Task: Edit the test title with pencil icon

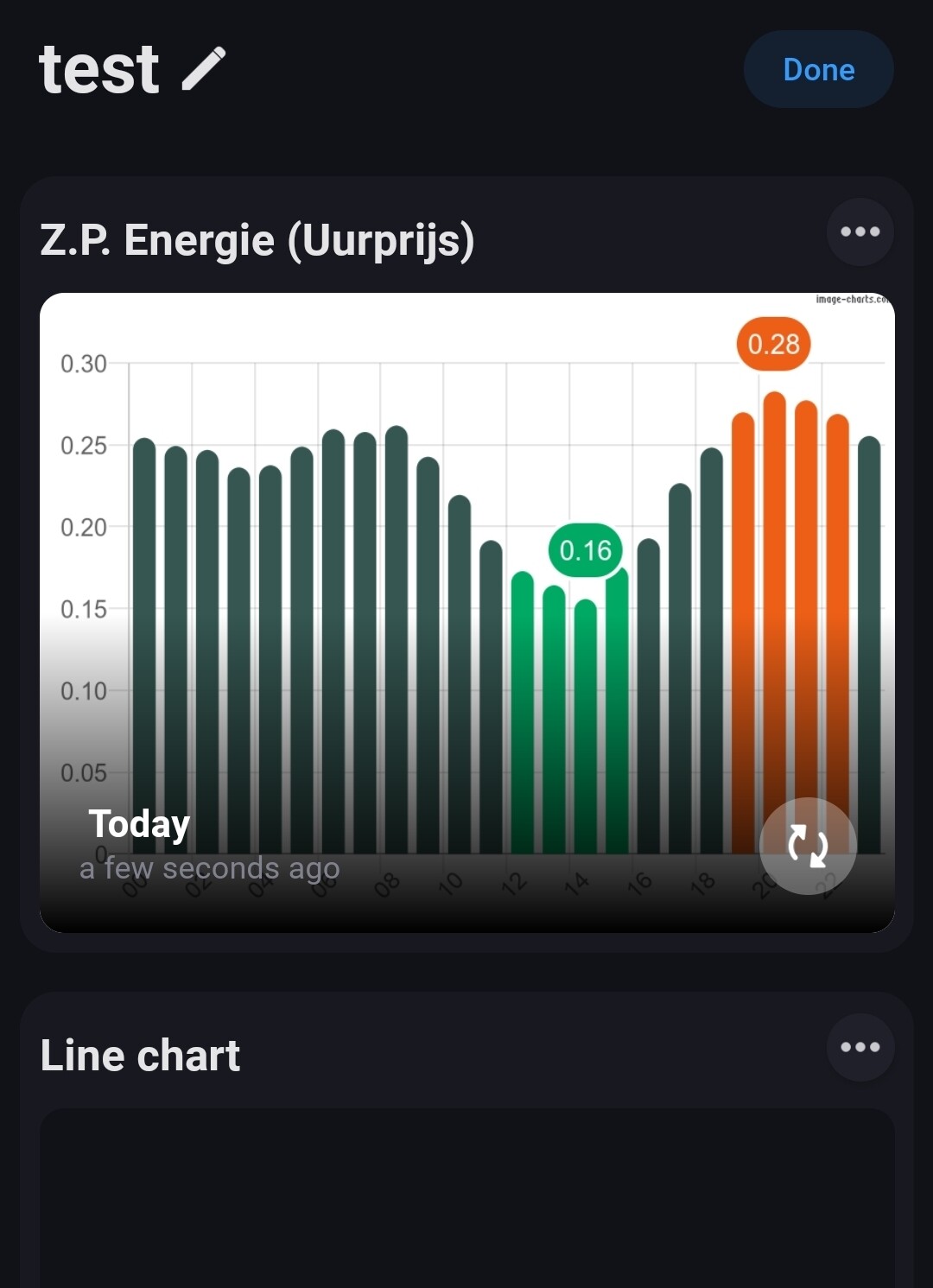Action: pyautogui.click(x=204, y=69)
